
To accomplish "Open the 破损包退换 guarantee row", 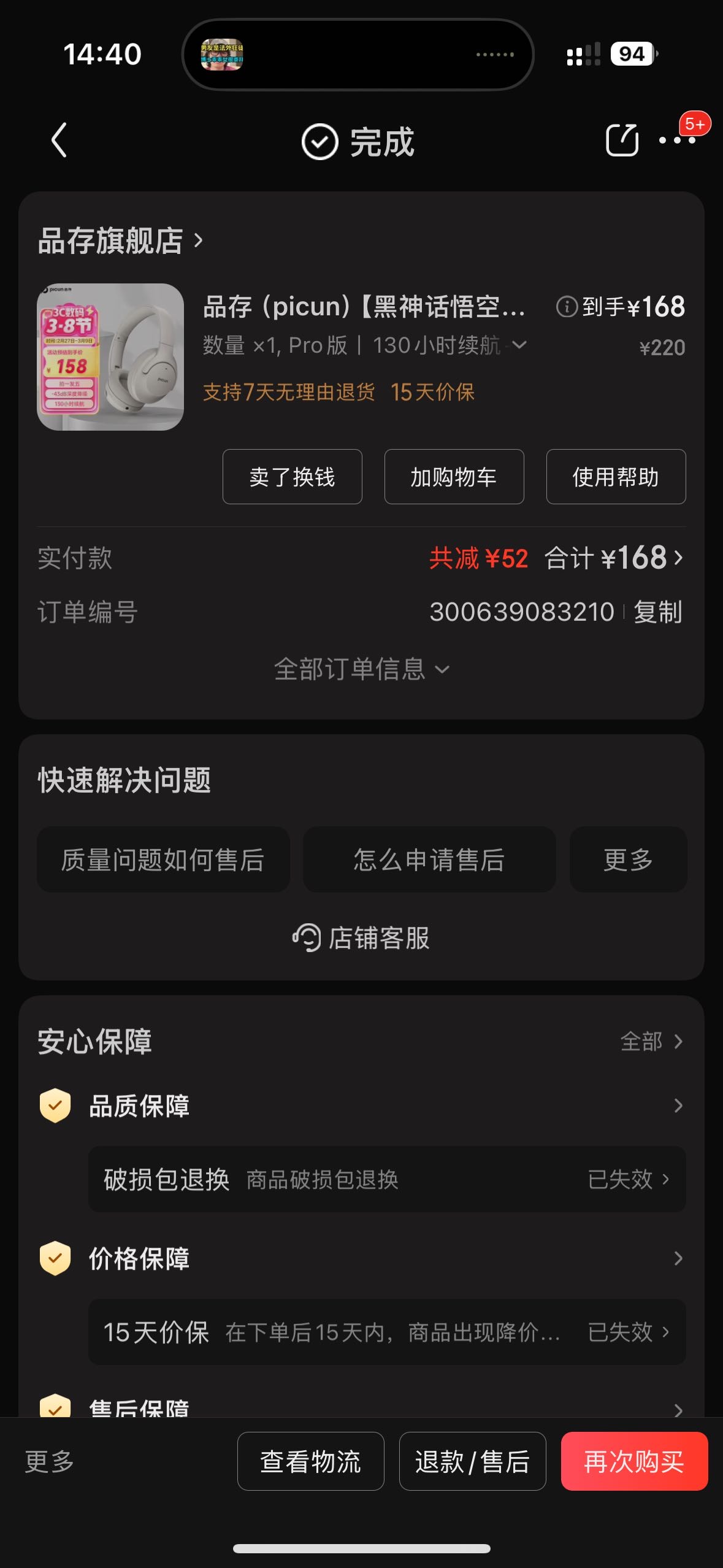I will pos(387,1179).
